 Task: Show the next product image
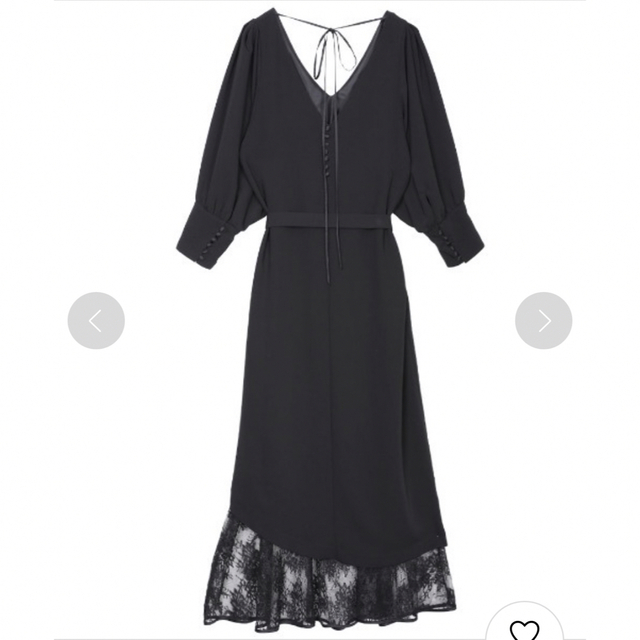(543, 320)
